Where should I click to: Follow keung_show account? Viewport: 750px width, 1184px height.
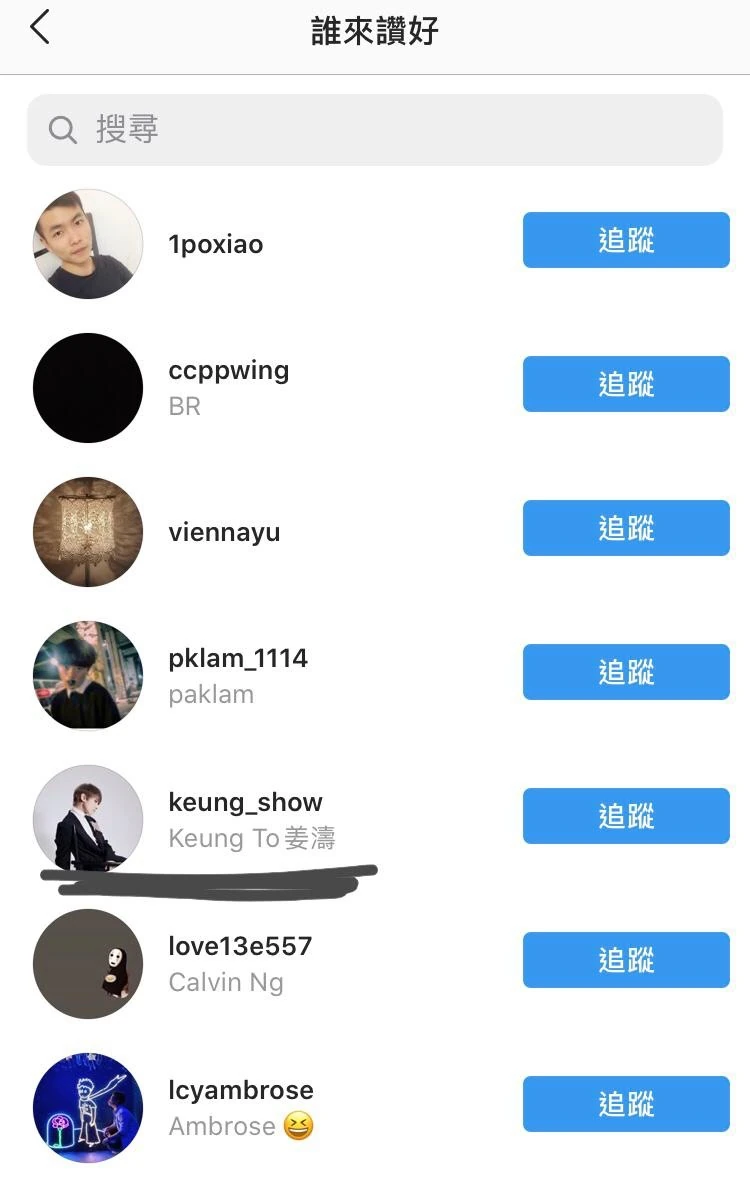(x=626, y=816)
